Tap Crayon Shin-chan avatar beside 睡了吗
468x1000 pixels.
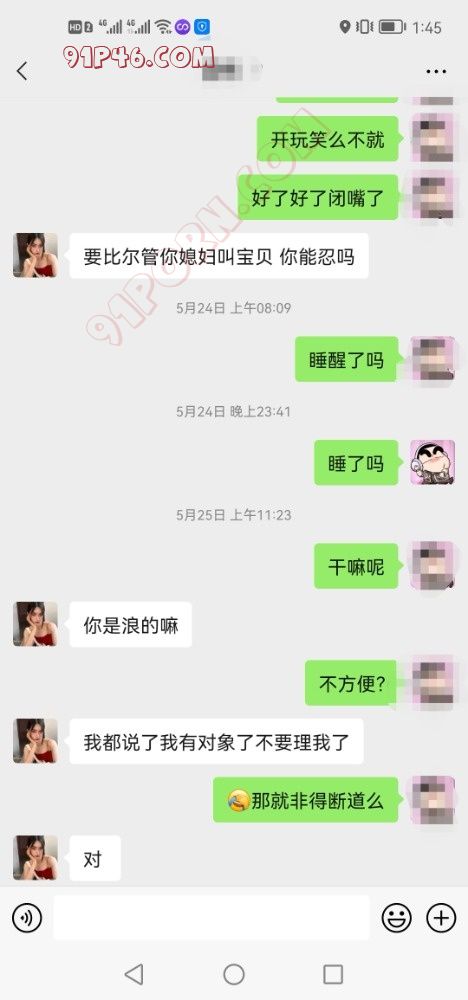coord(432,462)
